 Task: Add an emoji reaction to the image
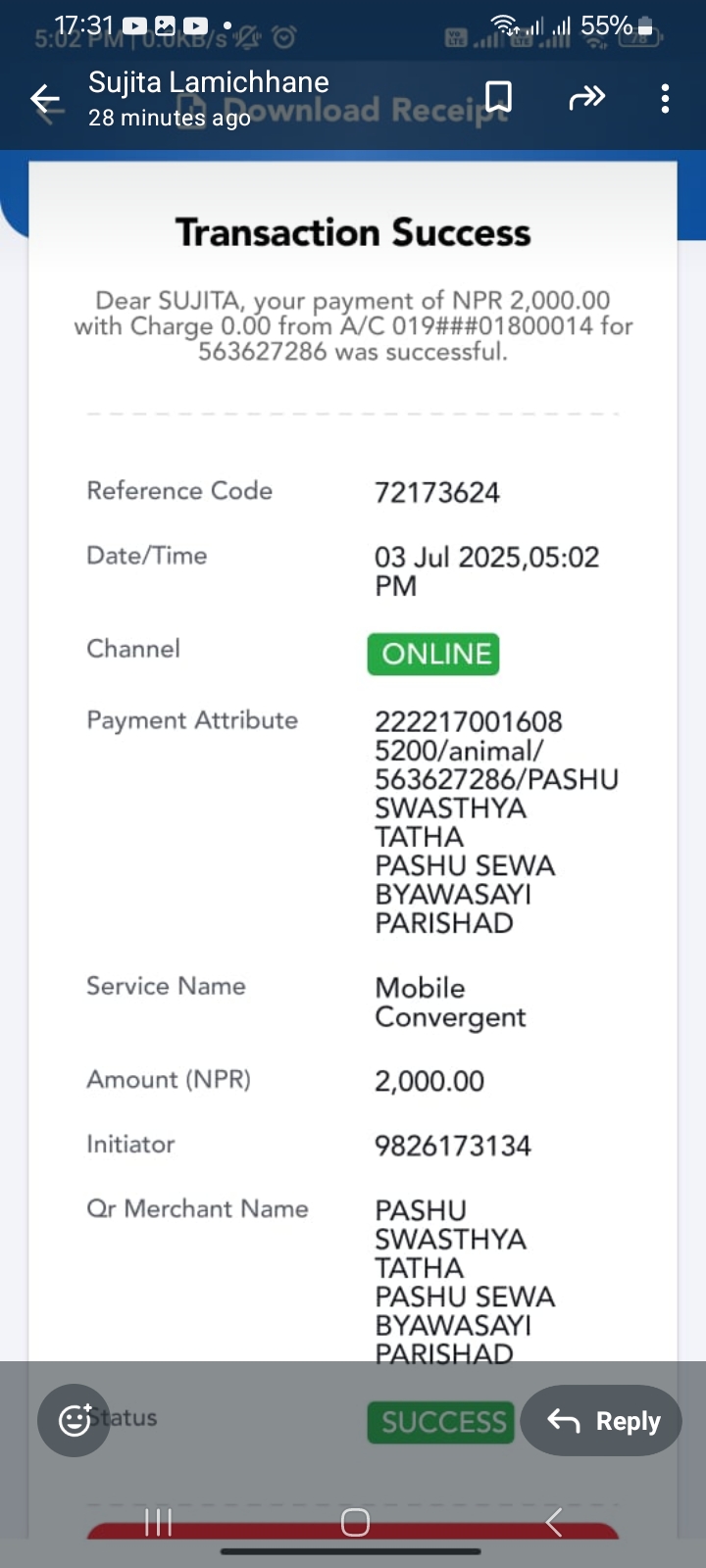(74, 1420)
